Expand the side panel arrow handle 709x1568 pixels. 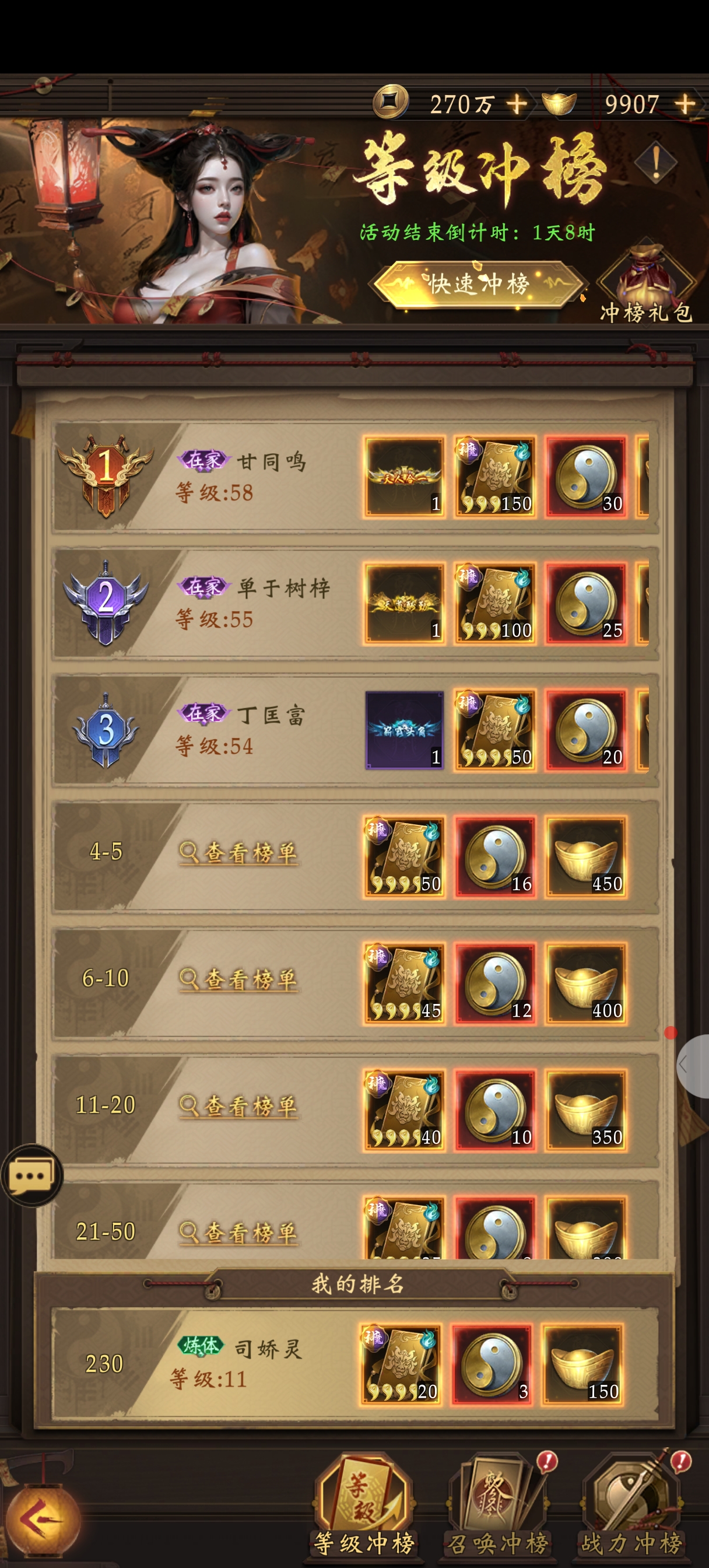(693, 1065)
